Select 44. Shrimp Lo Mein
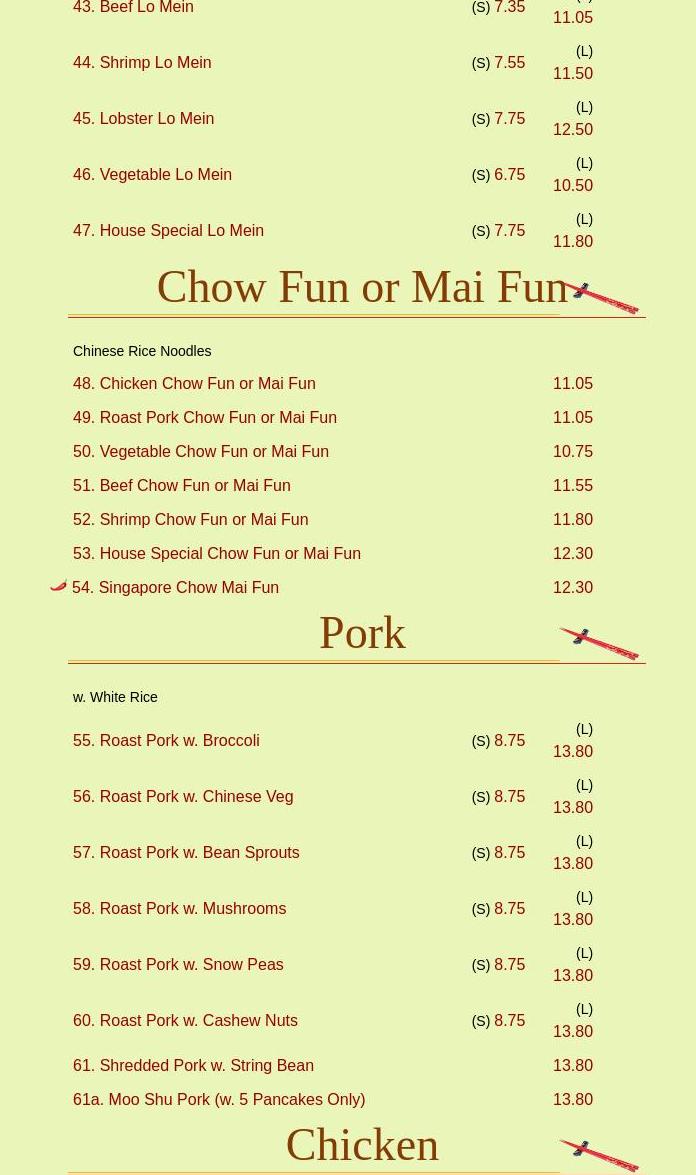696x1175 pixels. pyautogui.click(x=142, y=62)
